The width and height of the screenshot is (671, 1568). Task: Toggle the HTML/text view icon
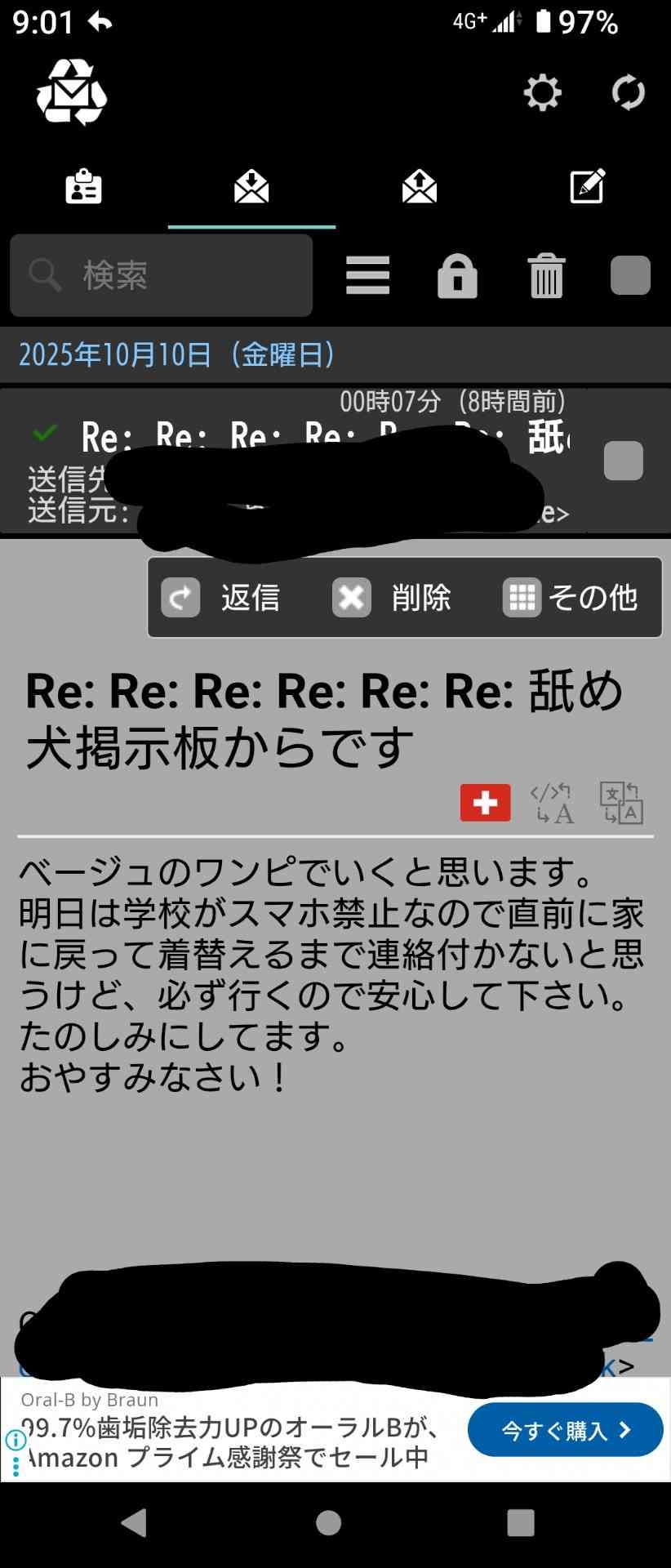[x=553, y=803]
